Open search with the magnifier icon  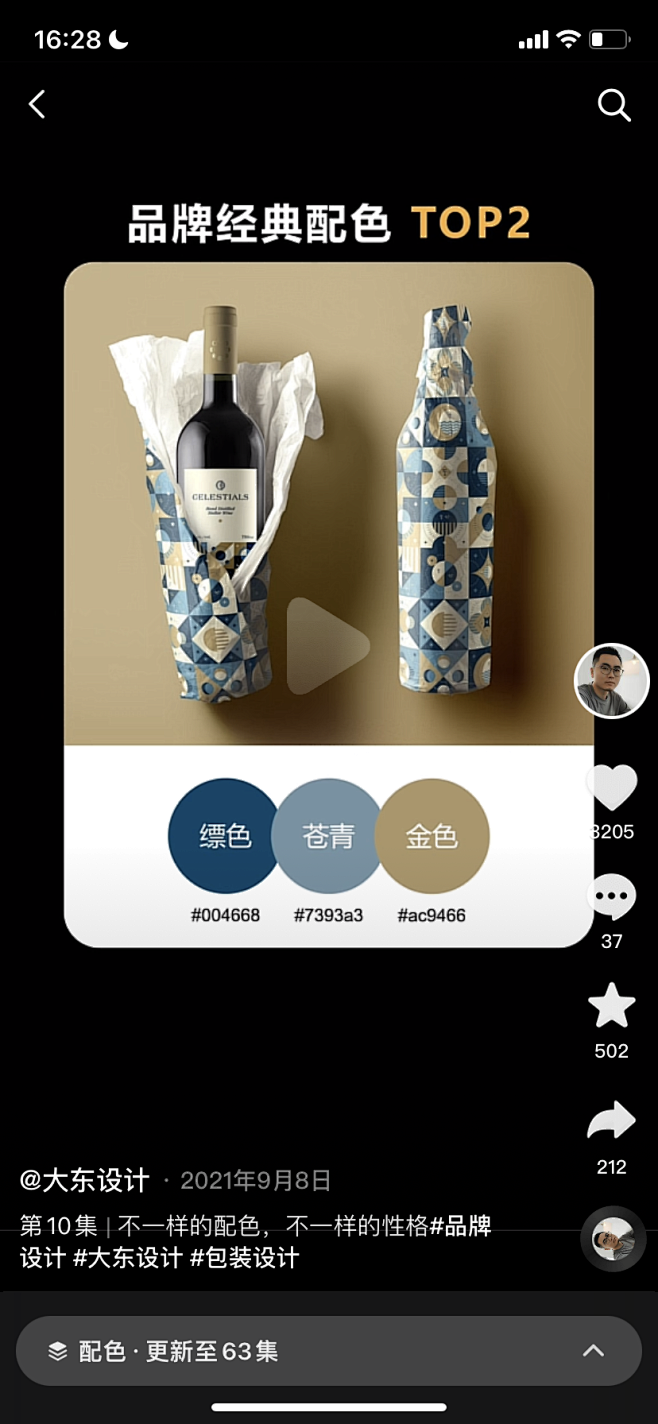click(x=614, y=105)
